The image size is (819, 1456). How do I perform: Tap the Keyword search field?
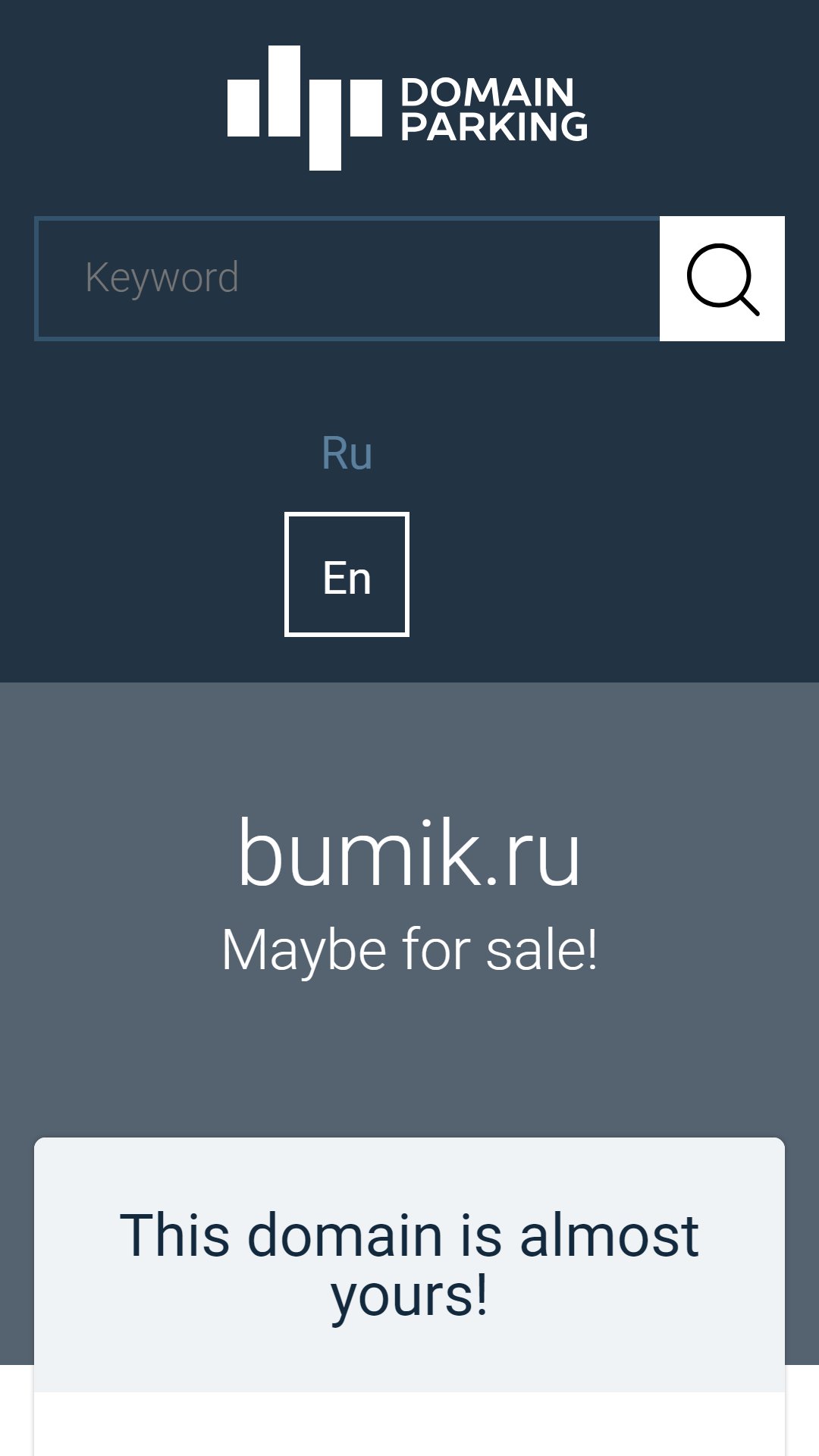347,278
